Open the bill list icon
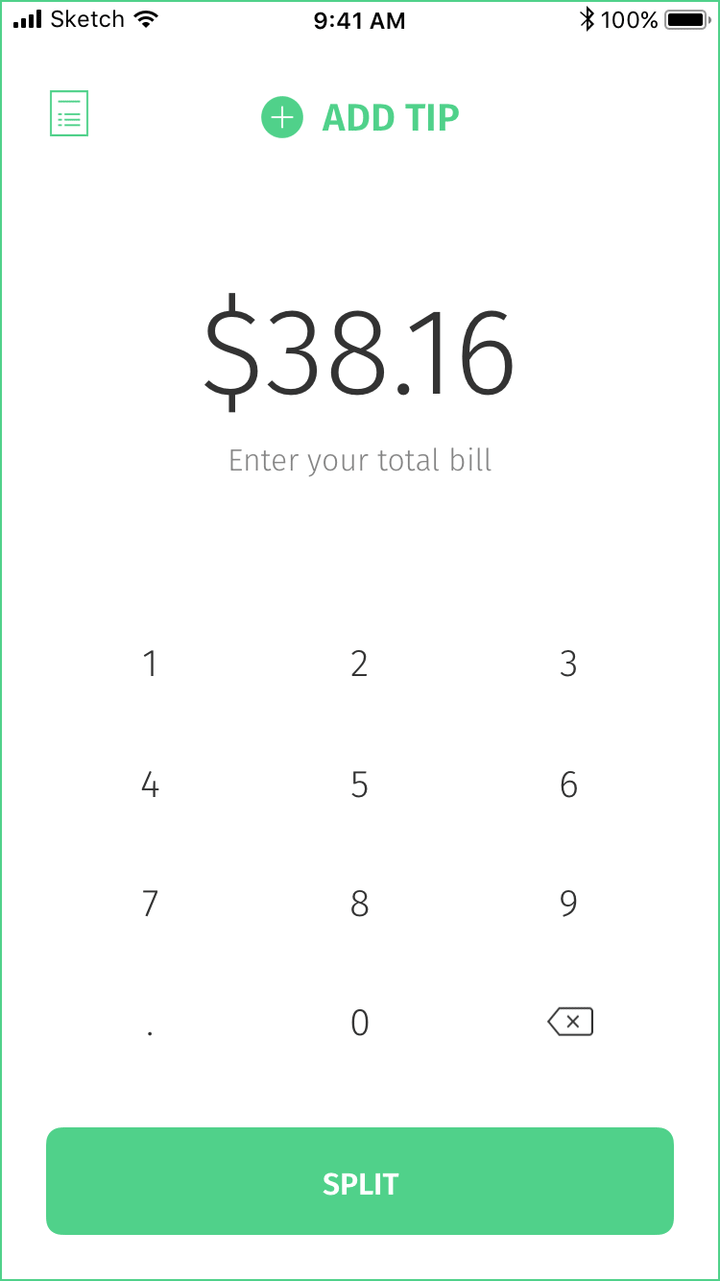The height and width of the screenshot is (1281, 720). pyautogui.click(x=69, y=113)
